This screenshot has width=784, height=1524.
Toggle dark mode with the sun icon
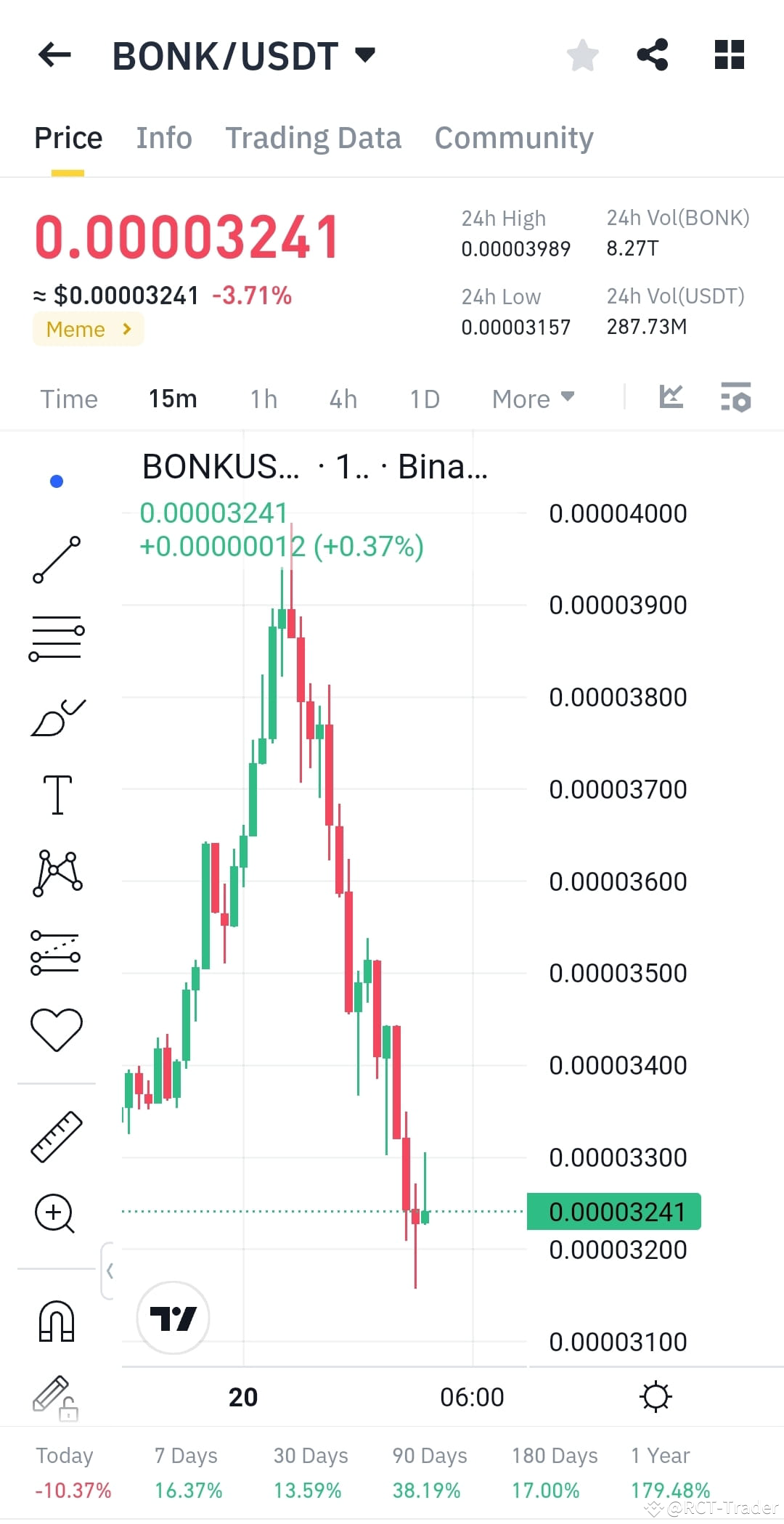pos(656,1395)
